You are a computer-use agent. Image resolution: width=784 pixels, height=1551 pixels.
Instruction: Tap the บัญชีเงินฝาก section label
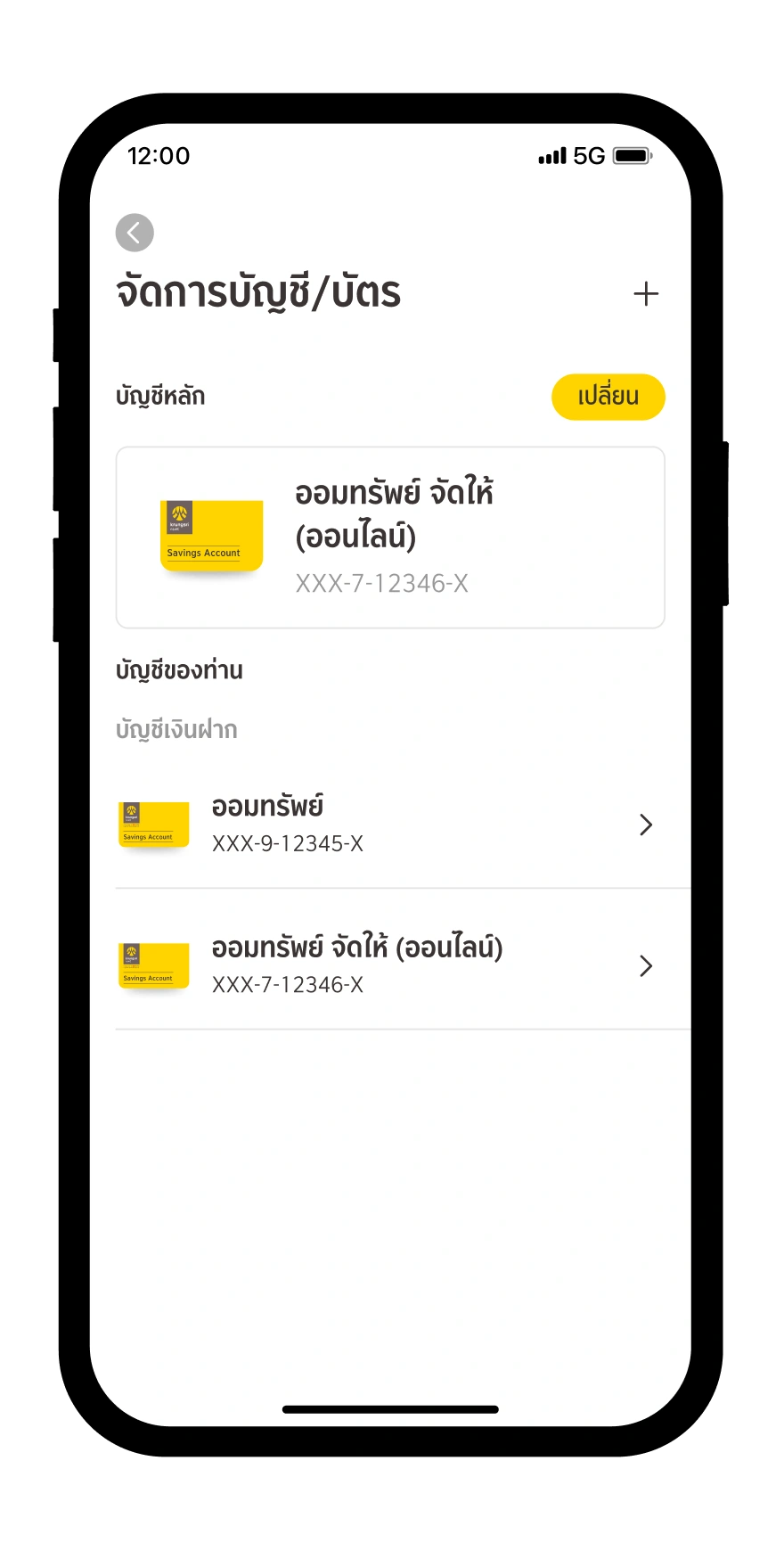click(177, 729)
